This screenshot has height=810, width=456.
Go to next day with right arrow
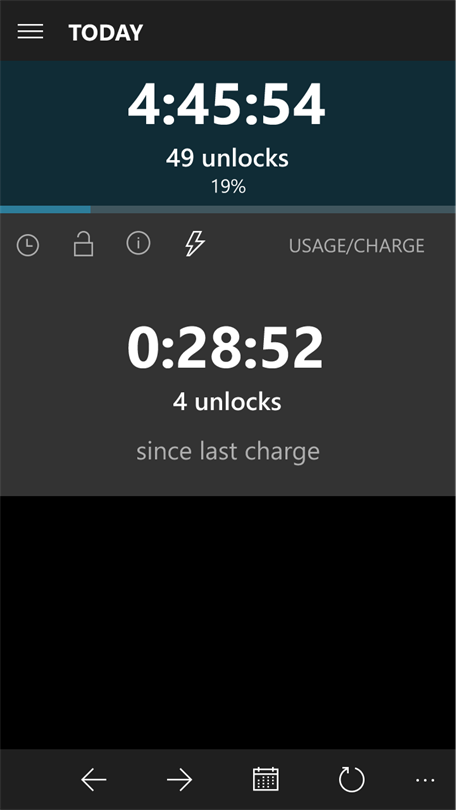click(179, 780)
